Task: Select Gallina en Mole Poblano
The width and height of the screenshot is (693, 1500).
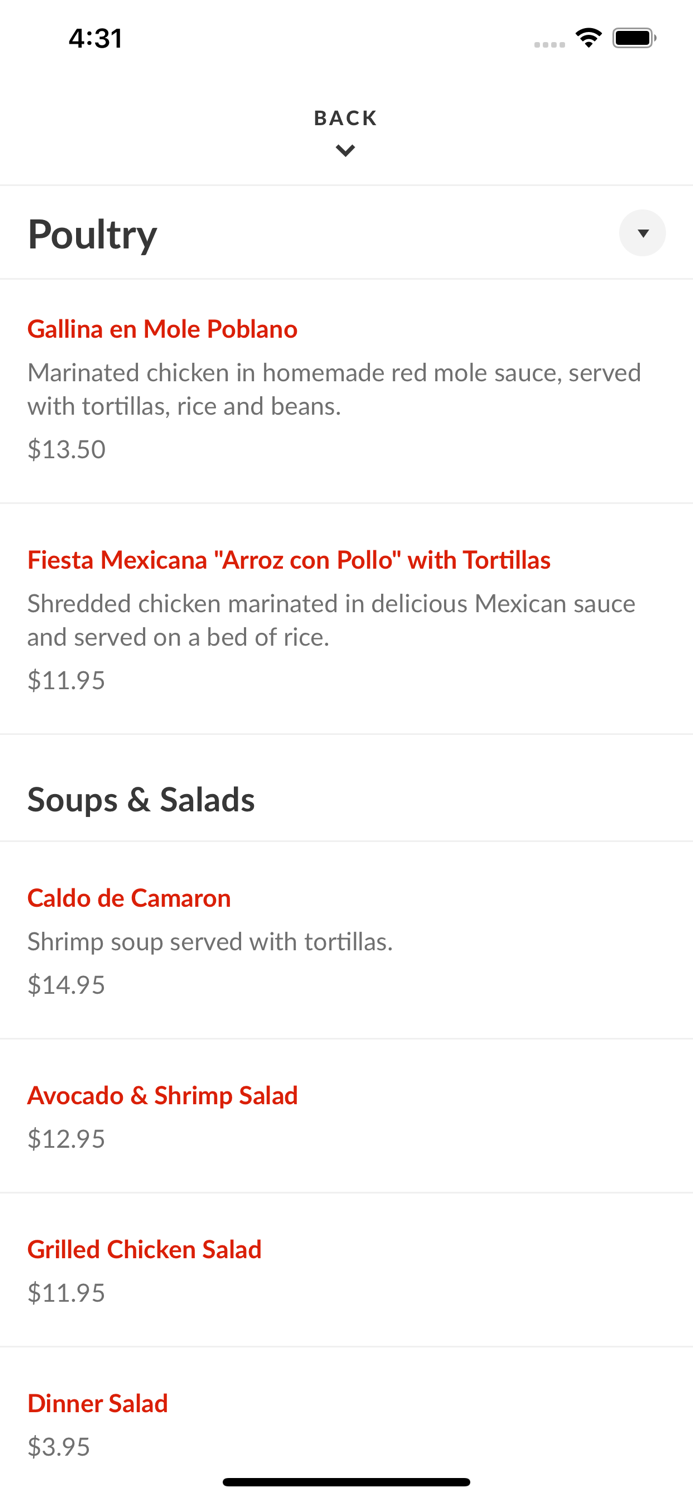Action: click(x=162, y=329)
